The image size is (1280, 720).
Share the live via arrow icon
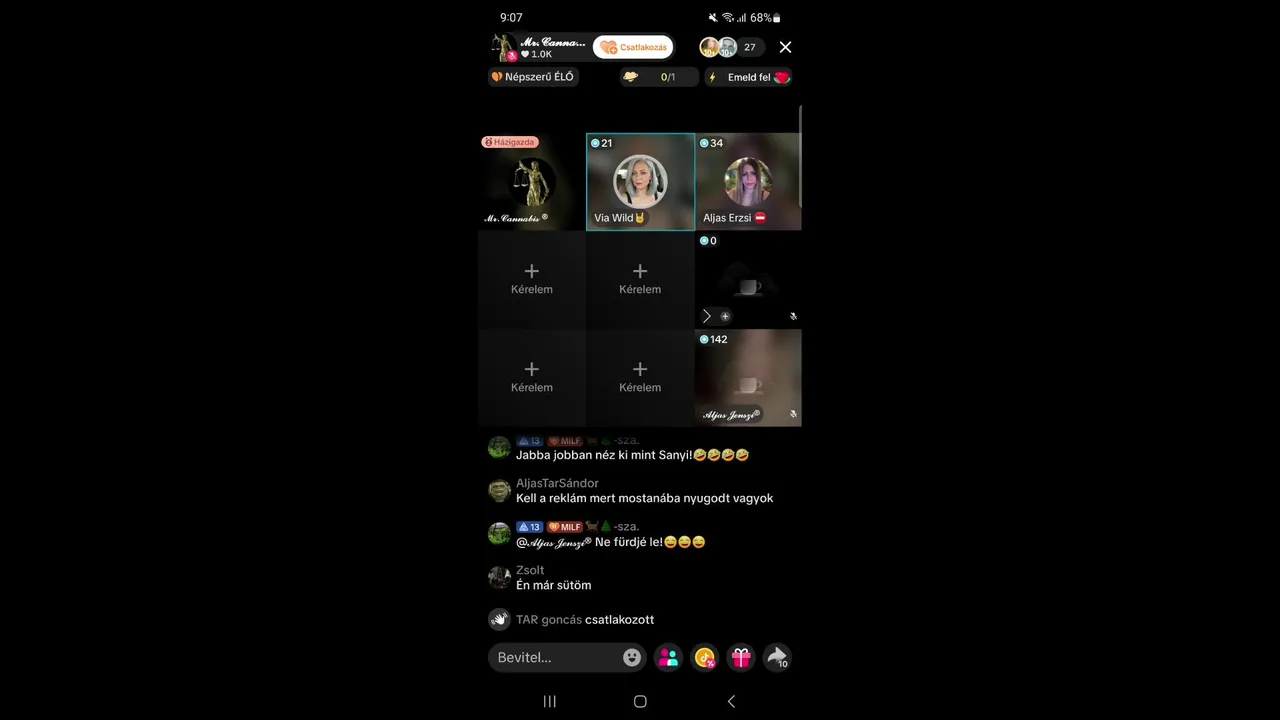(x=777, y=657)
